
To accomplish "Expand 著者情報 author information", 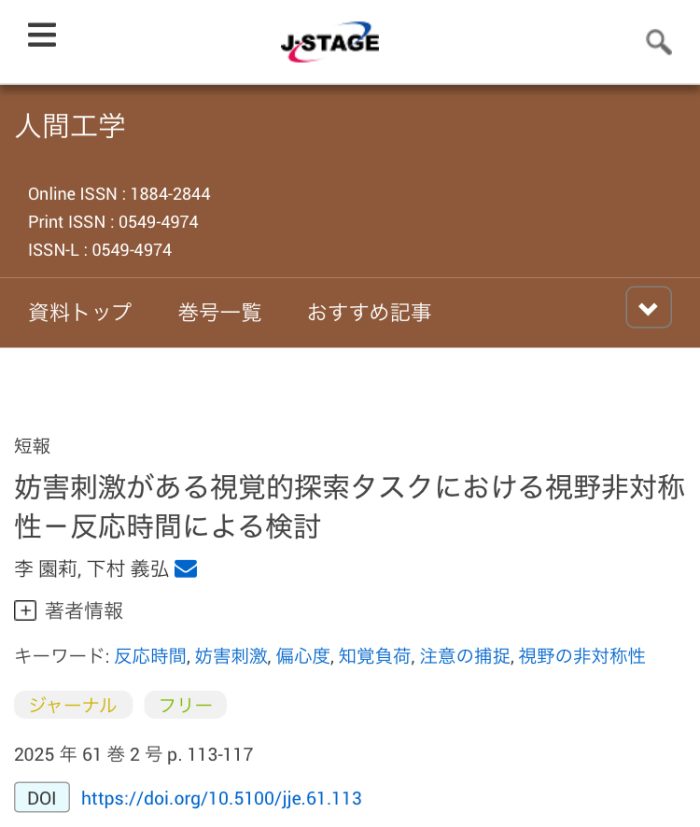I will (x=69, y=611).
